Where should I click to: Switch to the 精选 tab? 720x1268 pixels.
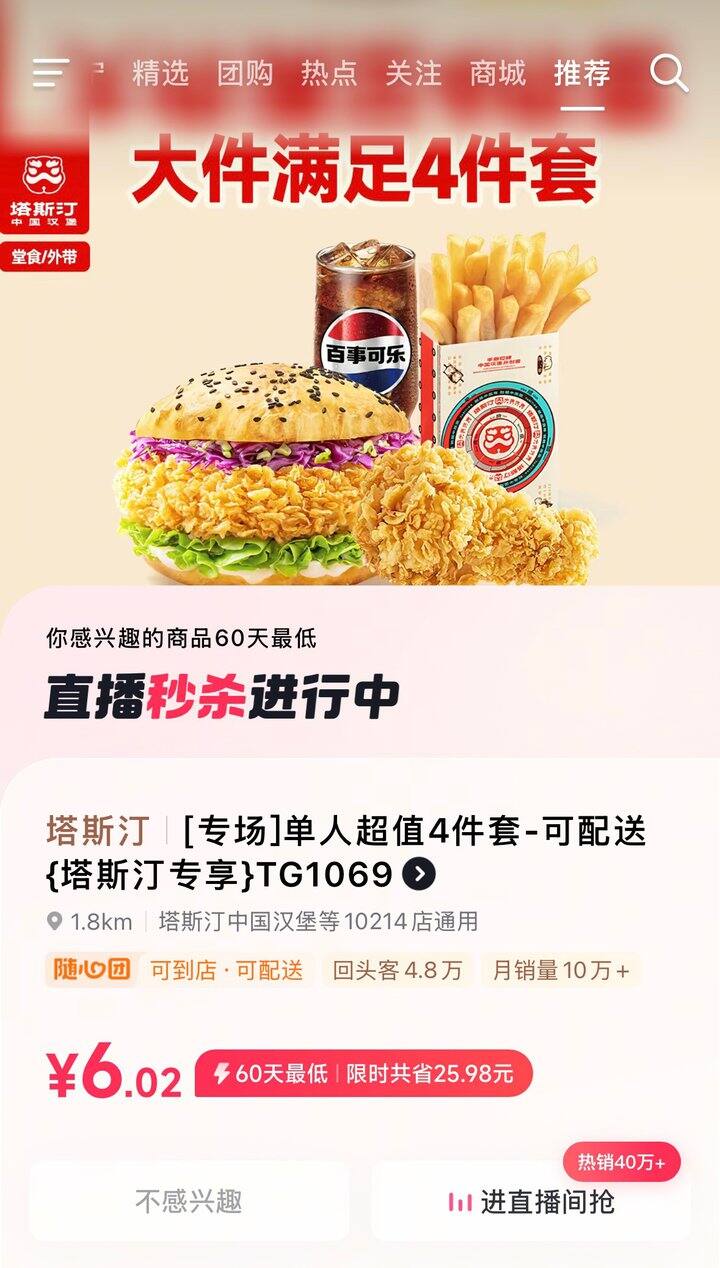[x=160, y=73]
